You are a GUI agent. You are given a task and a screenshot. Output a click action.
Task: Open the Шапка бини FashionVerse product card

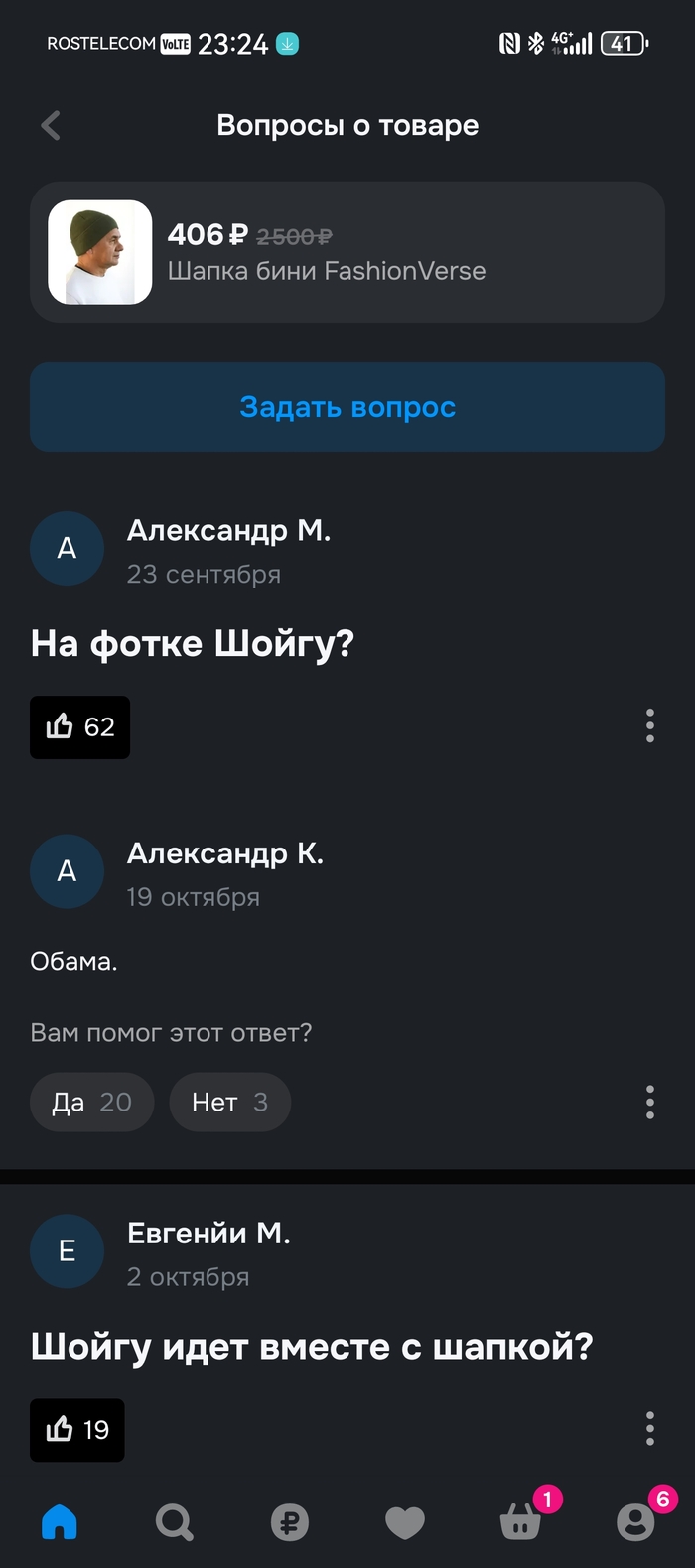[347, 252]
